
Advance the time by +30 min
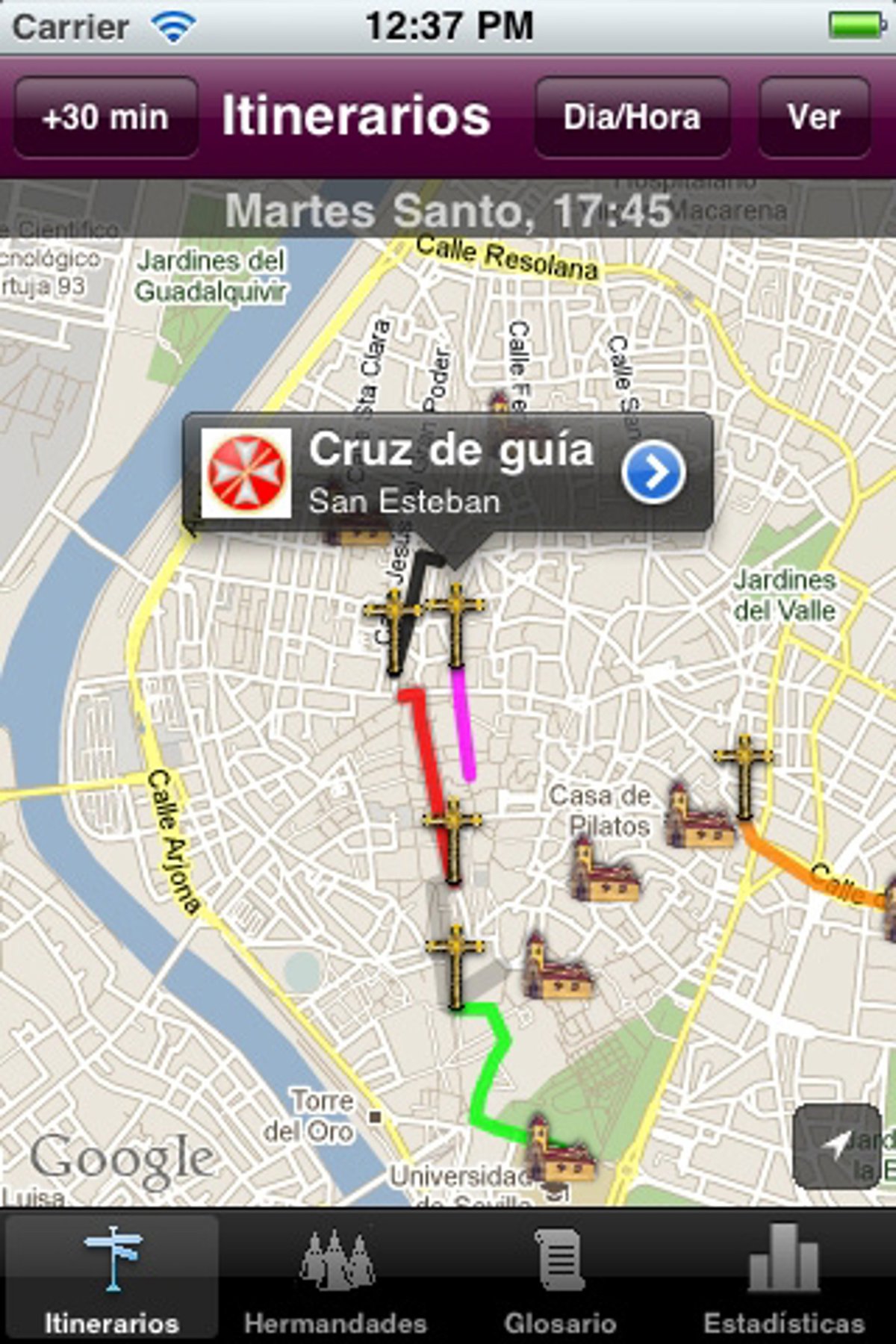[106, 117]
